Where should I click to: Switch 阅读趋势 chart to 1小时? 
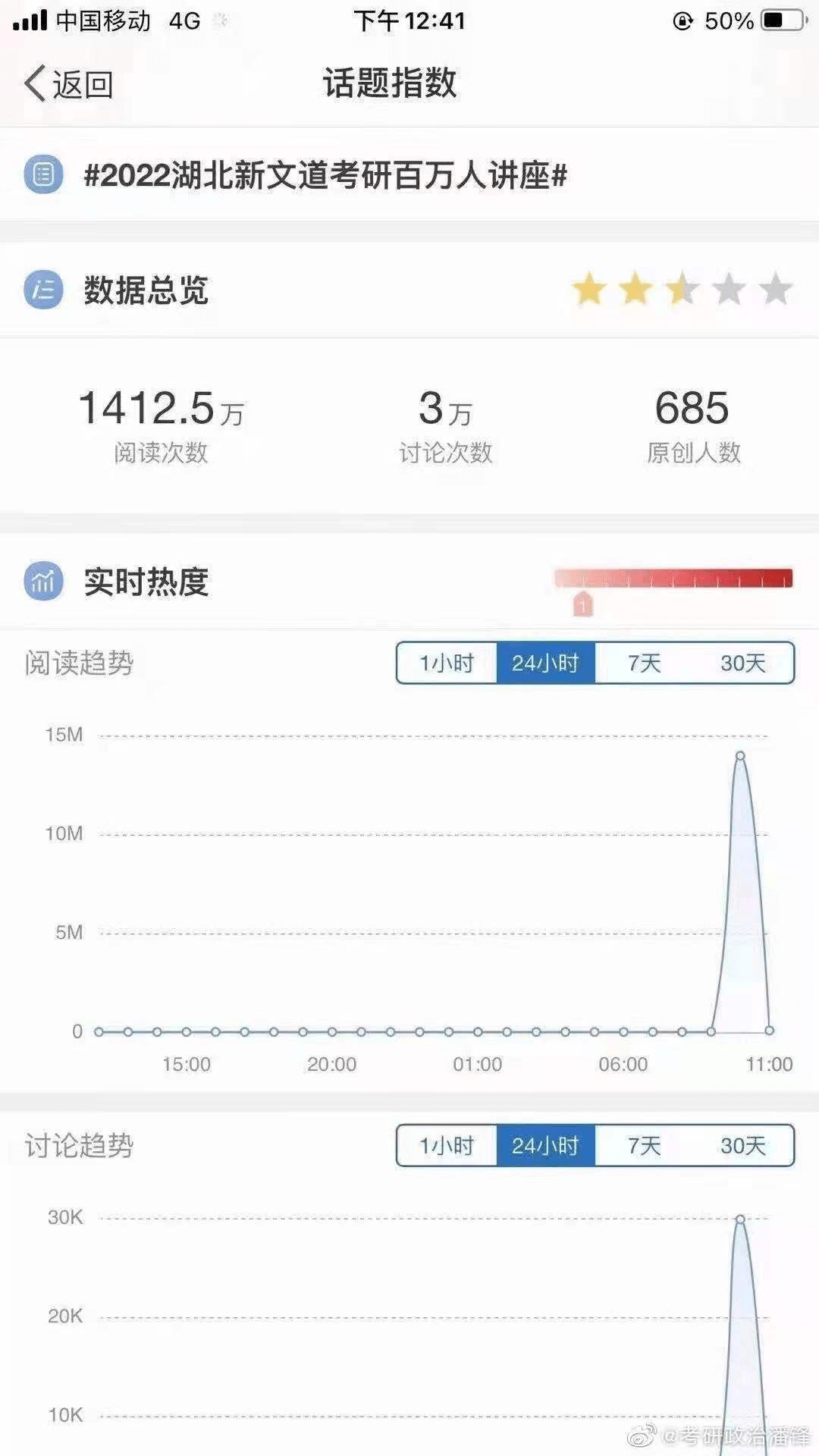(447, 663)
